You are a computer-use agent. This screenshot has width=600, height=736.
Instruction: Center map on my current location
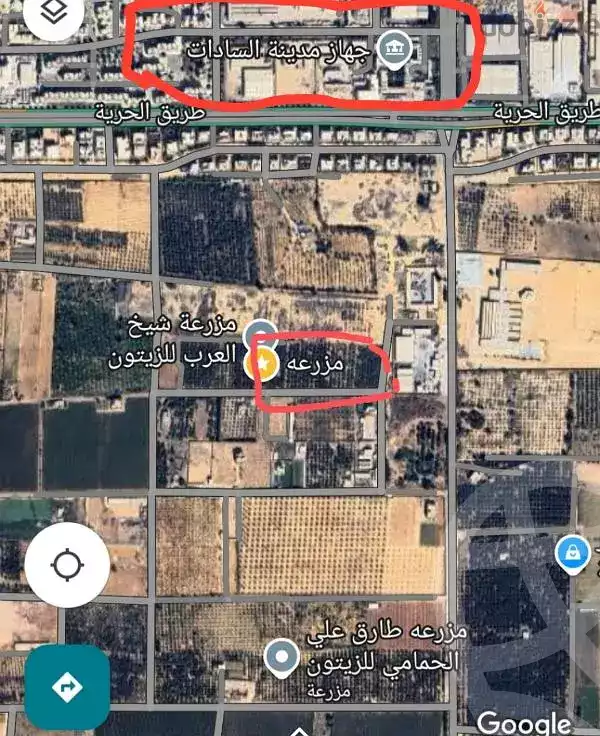click(x=67, y=565)
